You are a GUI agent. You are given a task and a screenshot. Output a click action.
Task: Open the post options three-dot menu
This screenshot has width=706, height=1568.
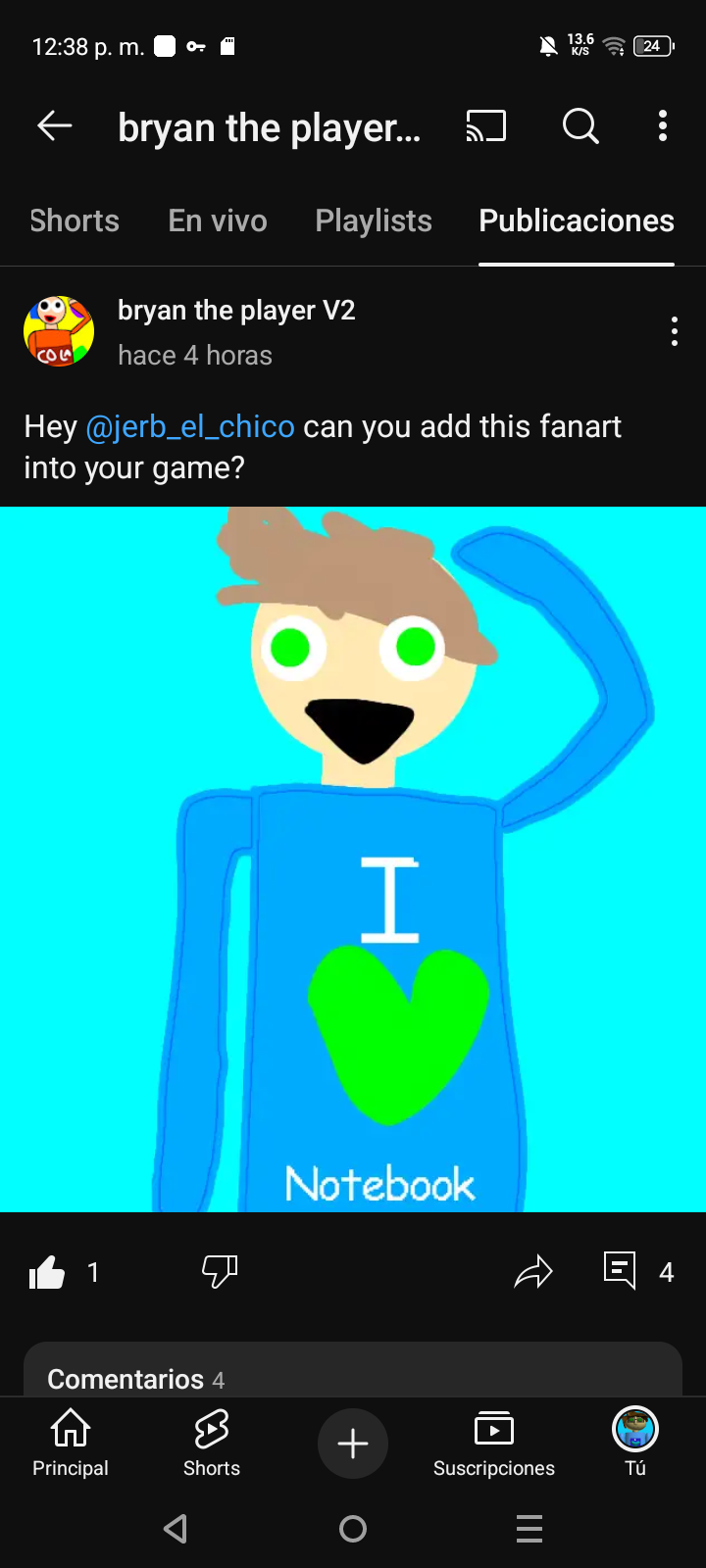(675, 331)
